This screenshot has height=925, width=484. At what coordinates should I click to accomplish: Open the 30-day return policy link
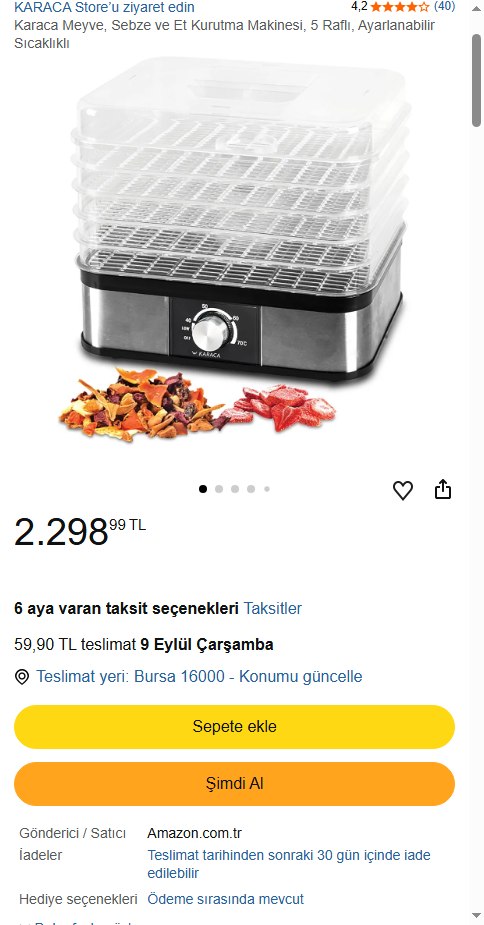289,864
